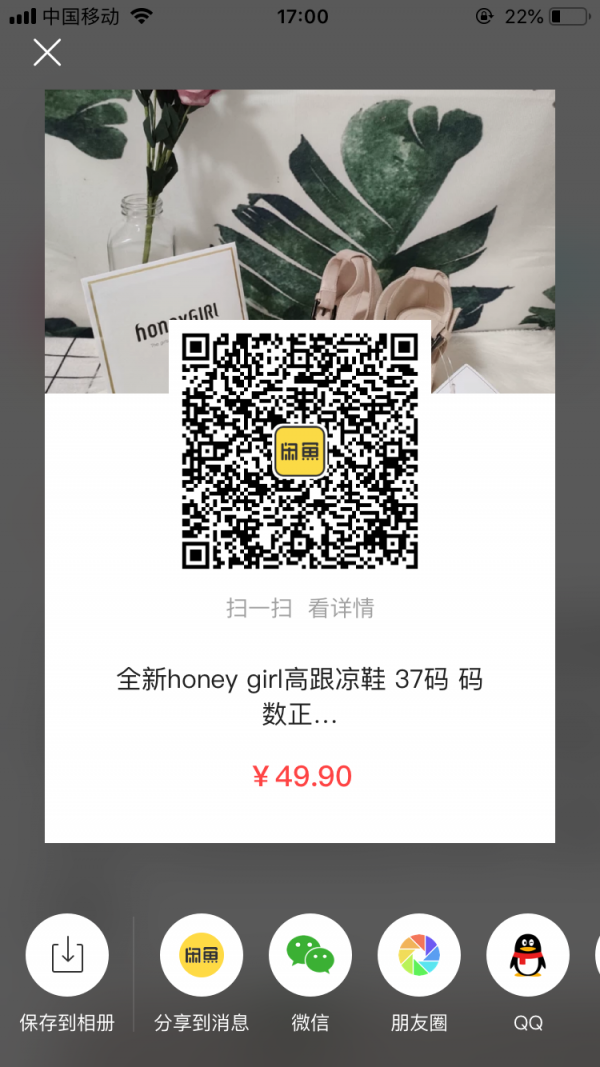The height and width of the screenshot is (1067, 600).
Task: Share the listing to QQ
Action: pyautogui.click(x=528, y=955)
